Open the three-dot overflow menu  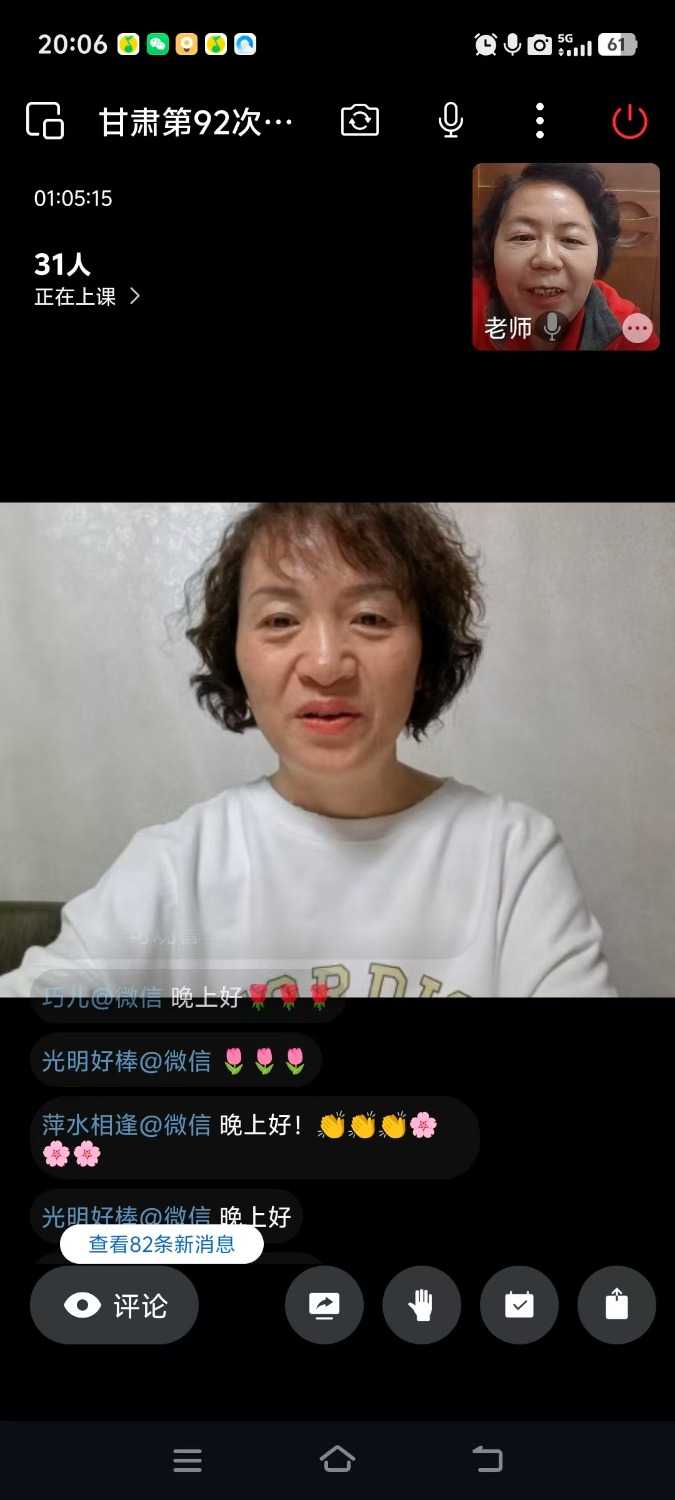tap(540, 121)
